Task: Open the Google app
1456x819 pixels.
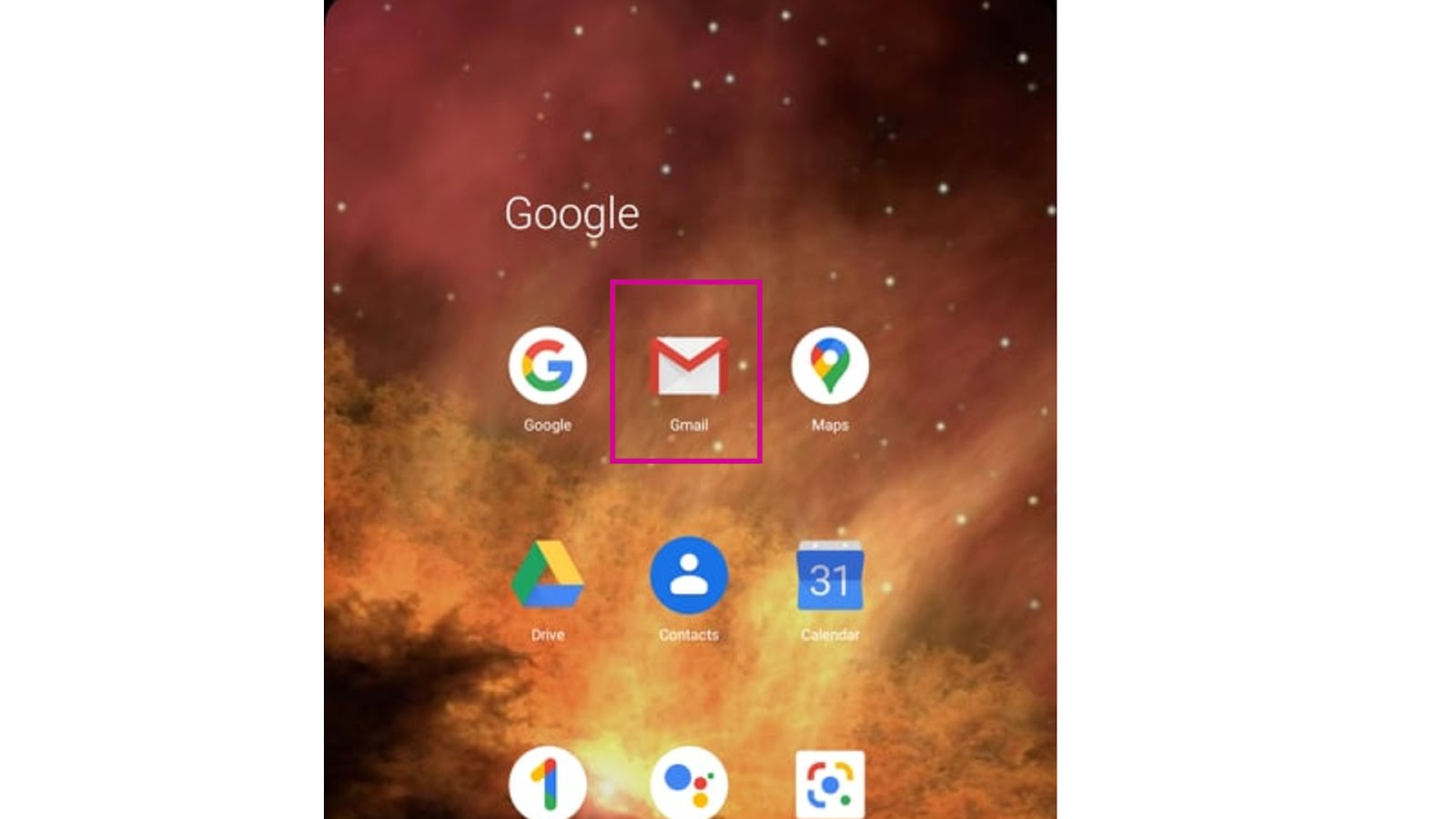Action: point(547,366)
